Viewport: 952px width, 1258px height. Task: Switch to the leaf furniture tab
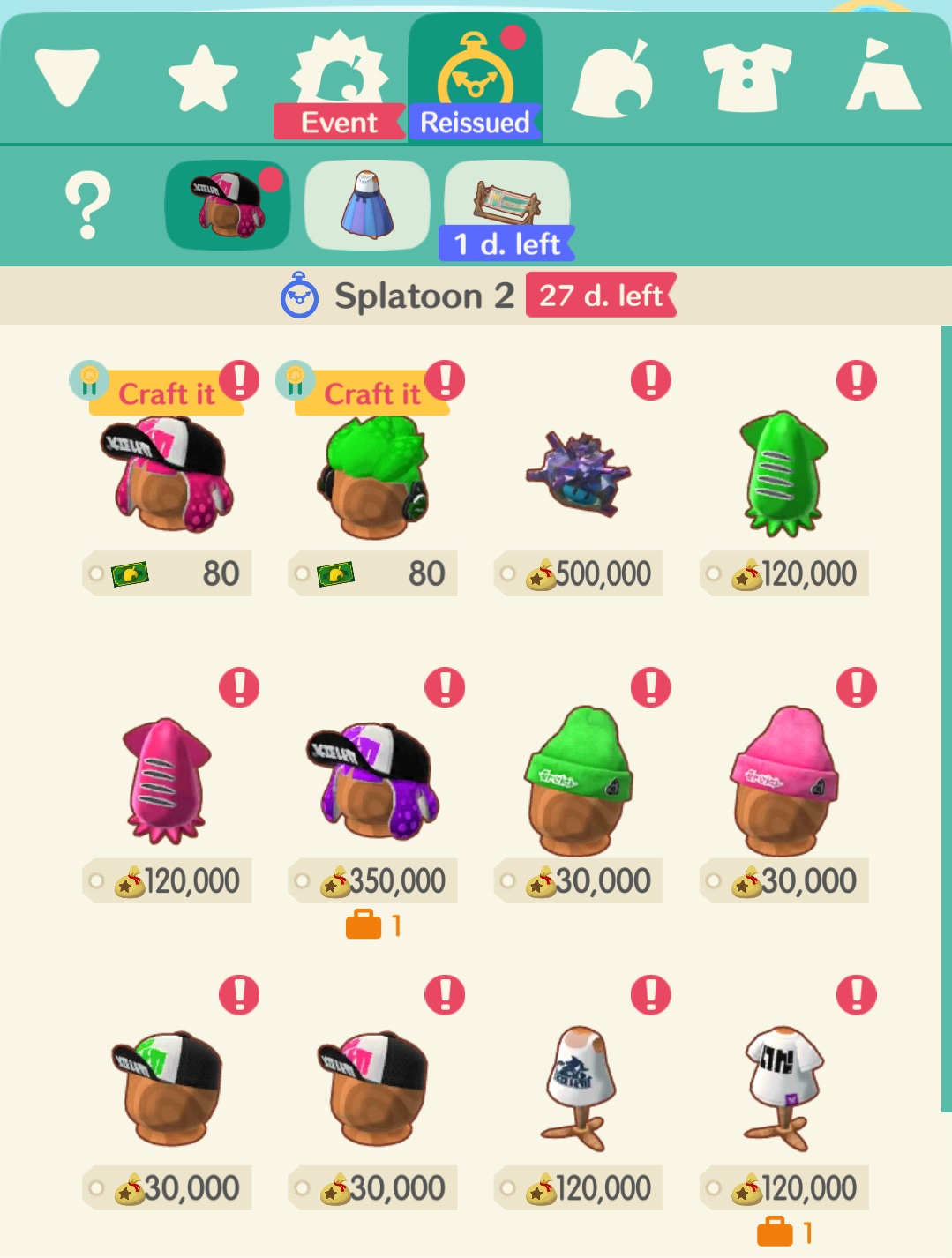click(612, 80)
